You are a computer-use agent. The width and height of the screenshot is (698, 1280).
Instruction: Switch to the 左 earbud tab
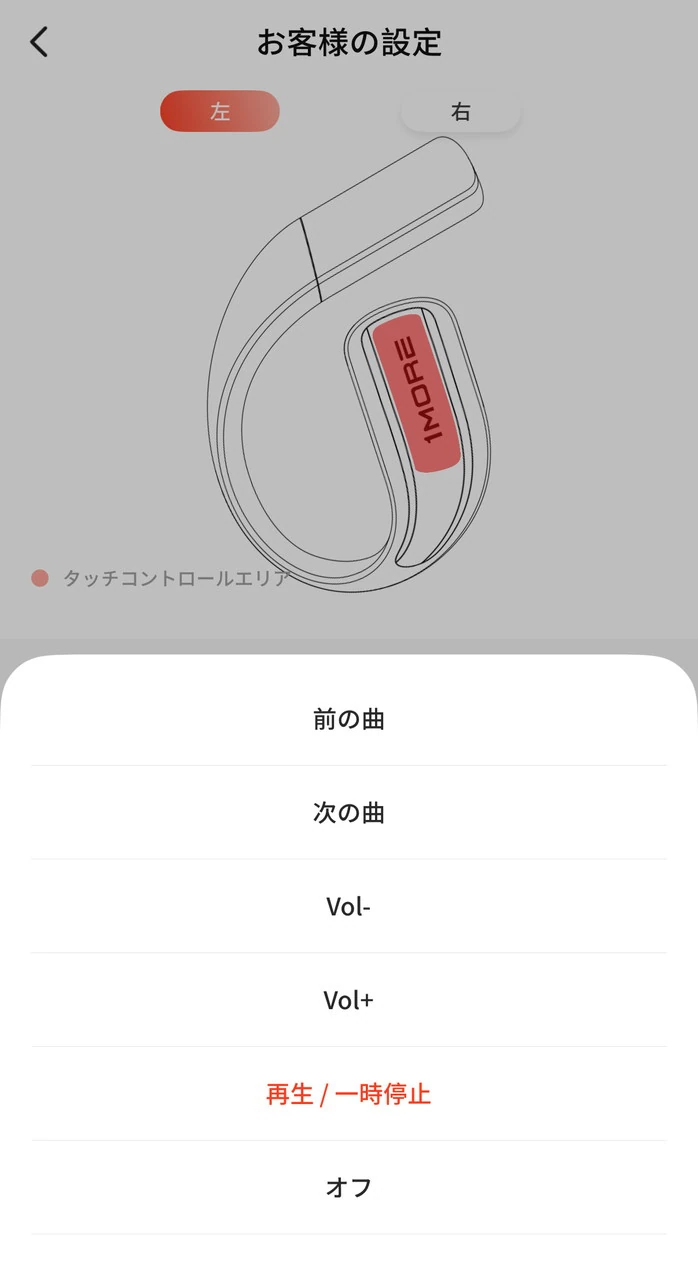pos(220,112)
